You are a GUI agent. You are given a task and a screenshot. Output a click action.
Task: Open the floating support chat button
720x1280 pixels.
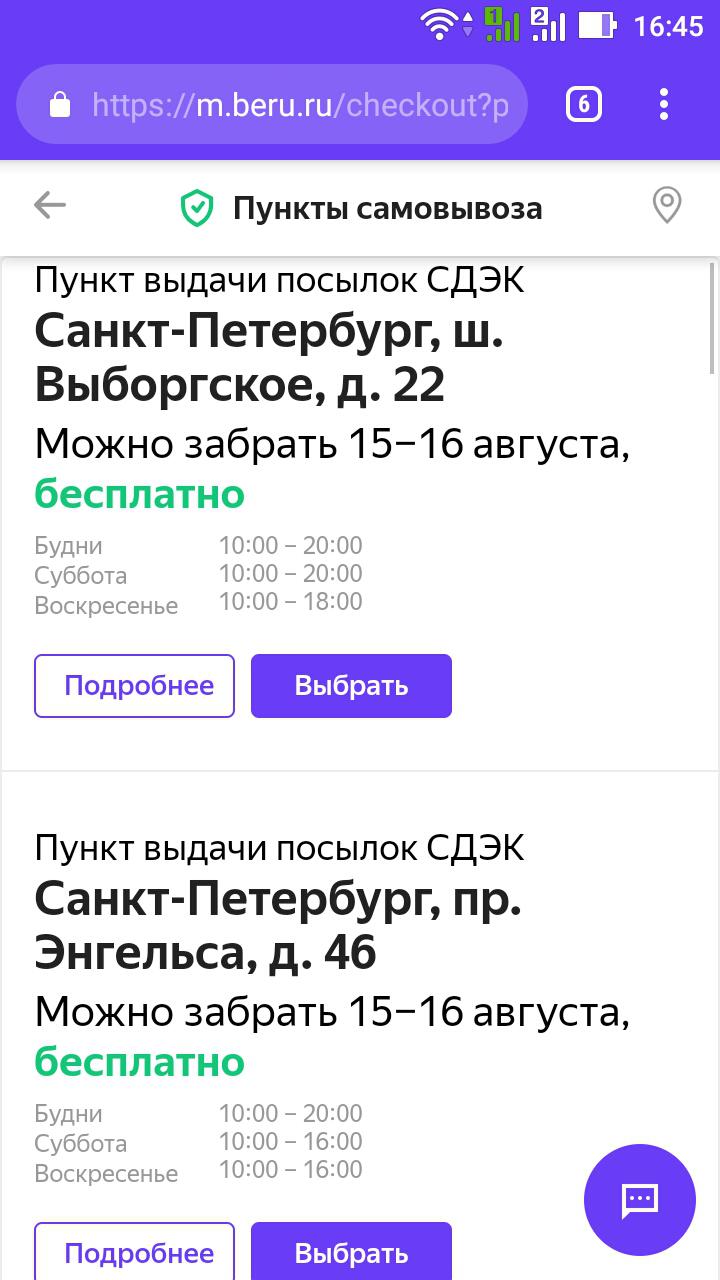639,1199
